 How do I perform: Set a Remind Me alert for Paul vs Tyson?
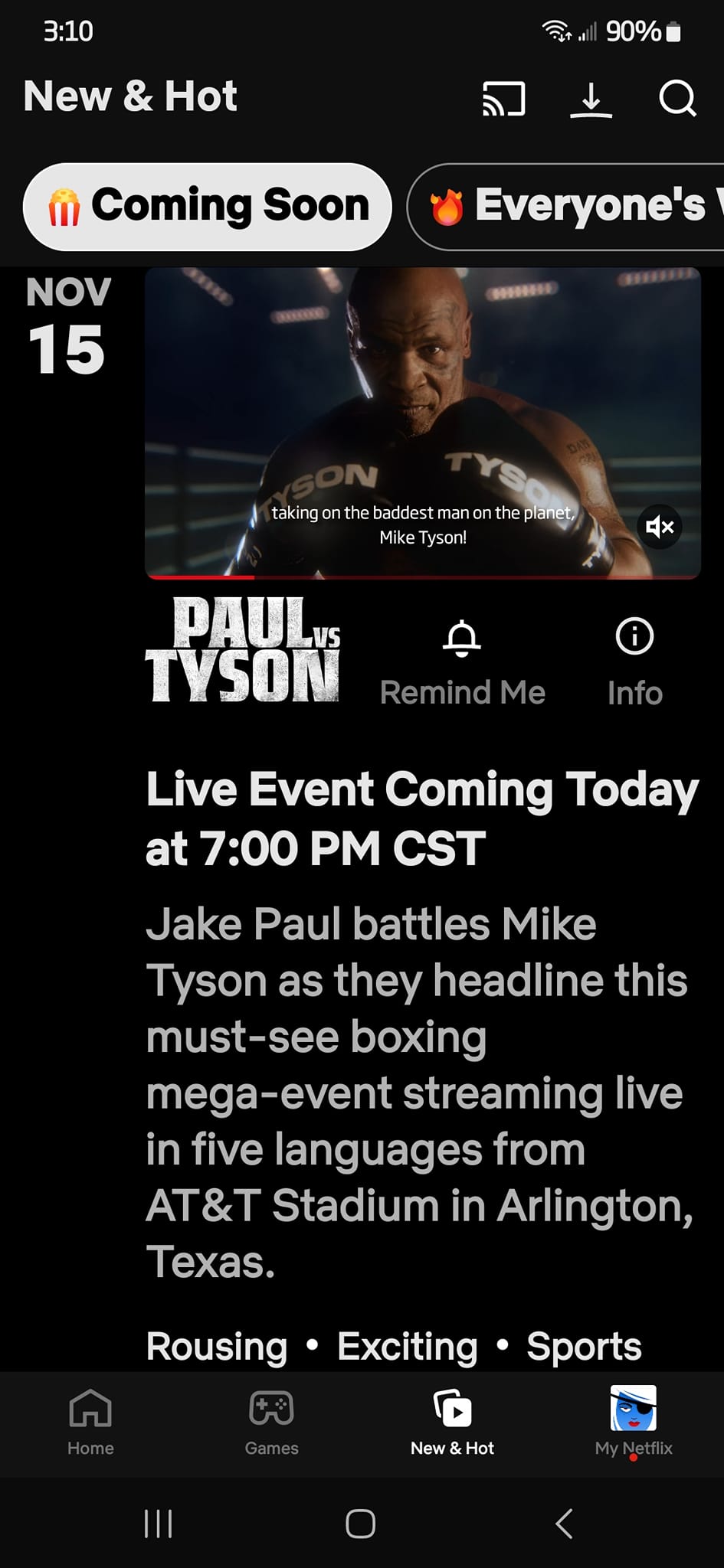pyautogui.click(x=462, y=661)
